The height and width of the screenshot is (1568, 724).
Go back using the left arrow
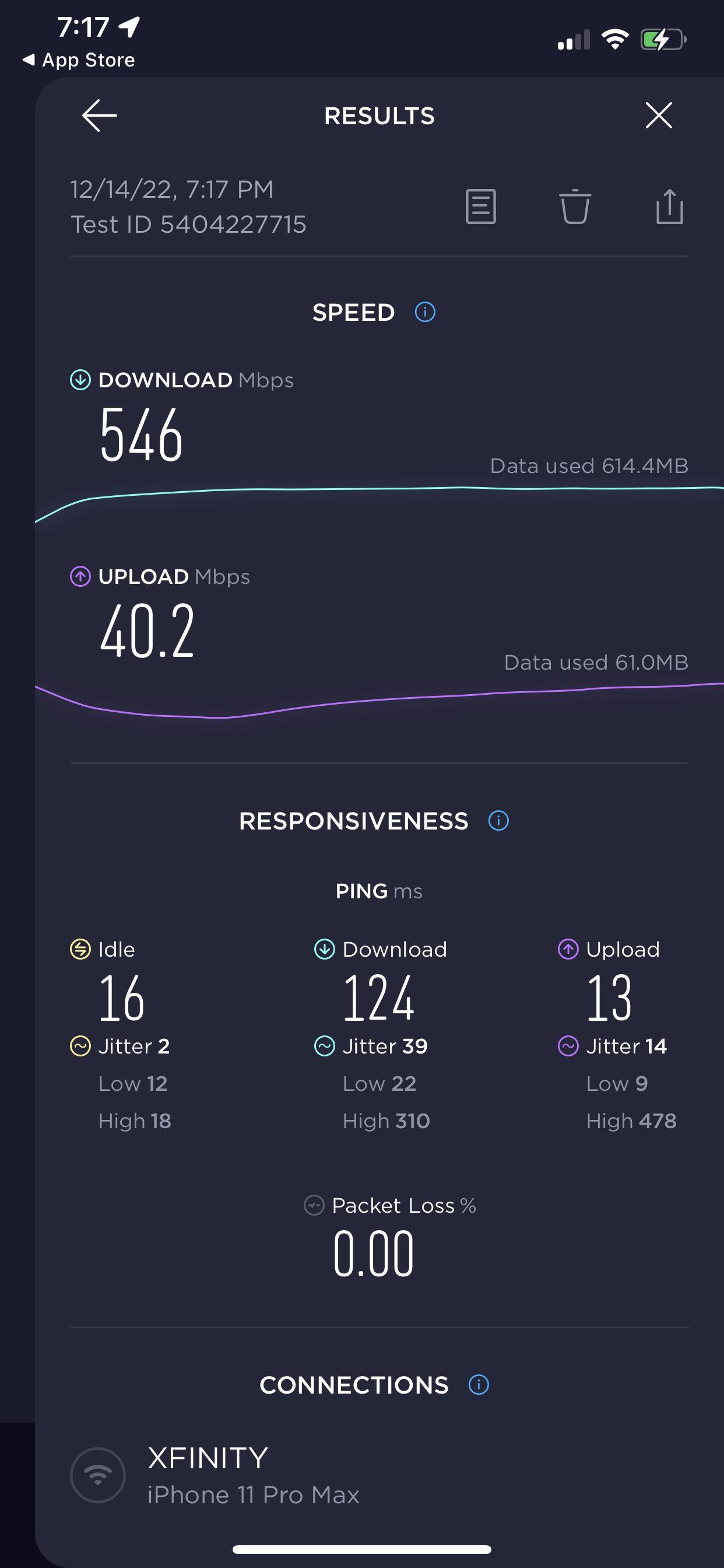(99, 116)
